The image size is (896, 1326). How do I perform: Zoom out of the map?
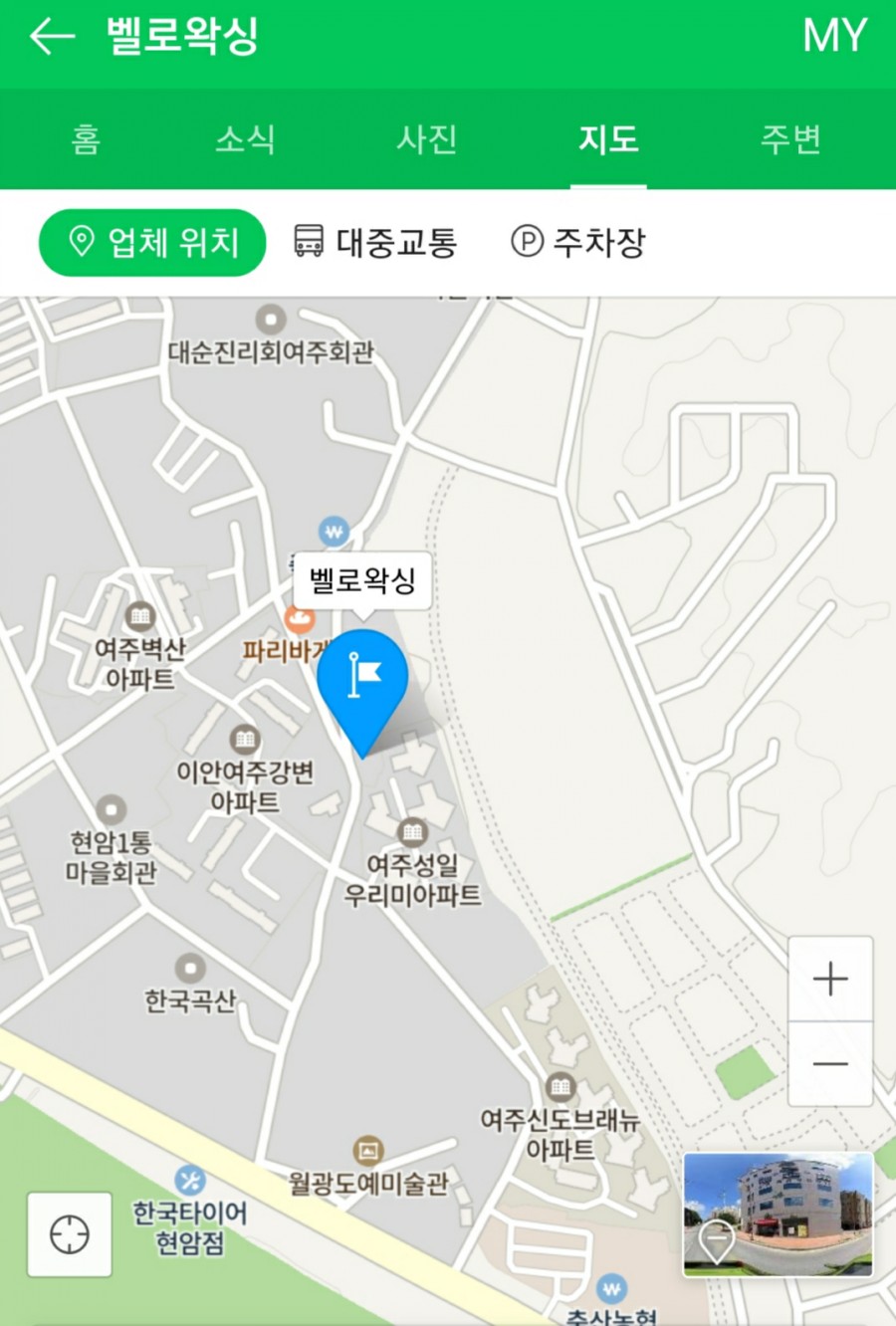pos(830,1063)
